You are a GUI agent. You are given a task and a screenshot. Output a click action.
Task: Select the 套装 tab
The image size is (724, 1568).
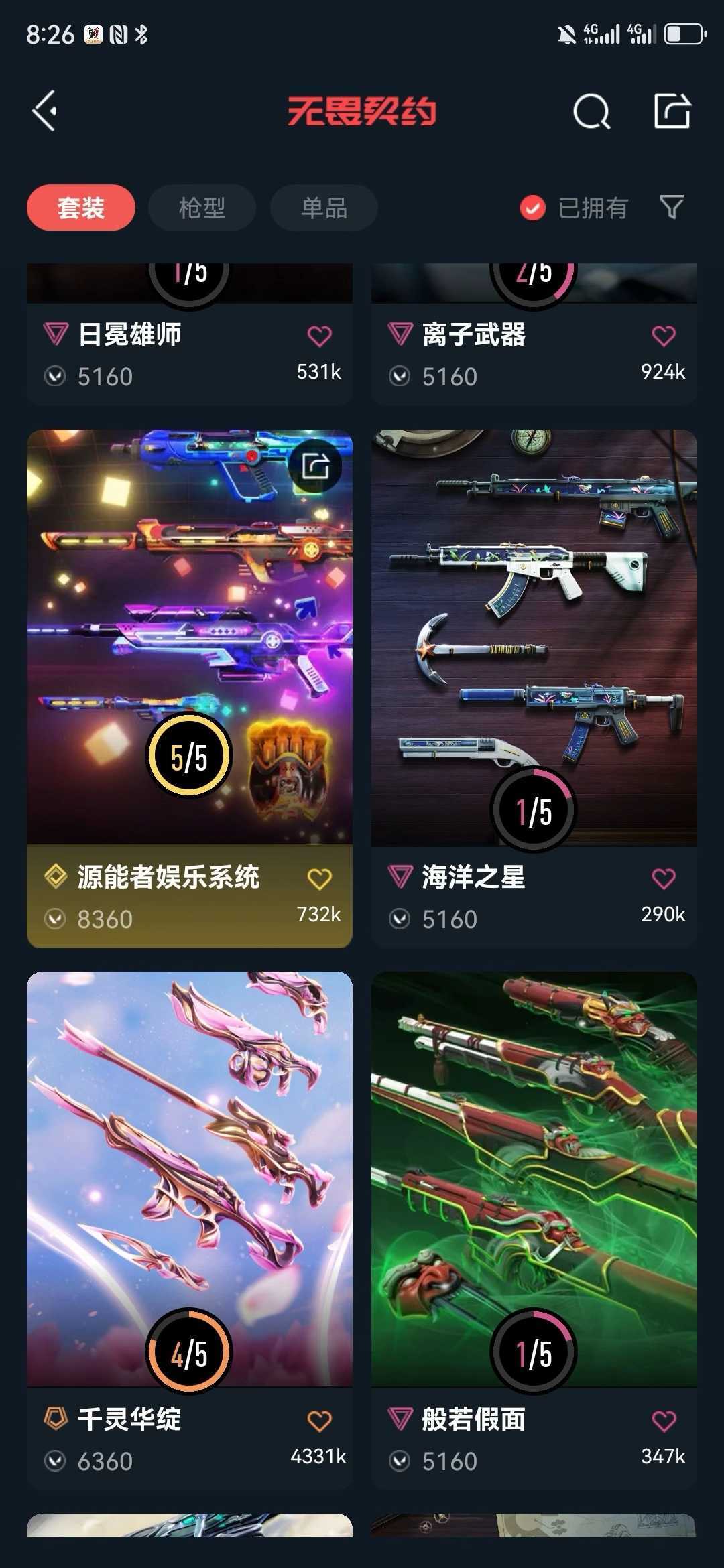click(x=81, y=208)
